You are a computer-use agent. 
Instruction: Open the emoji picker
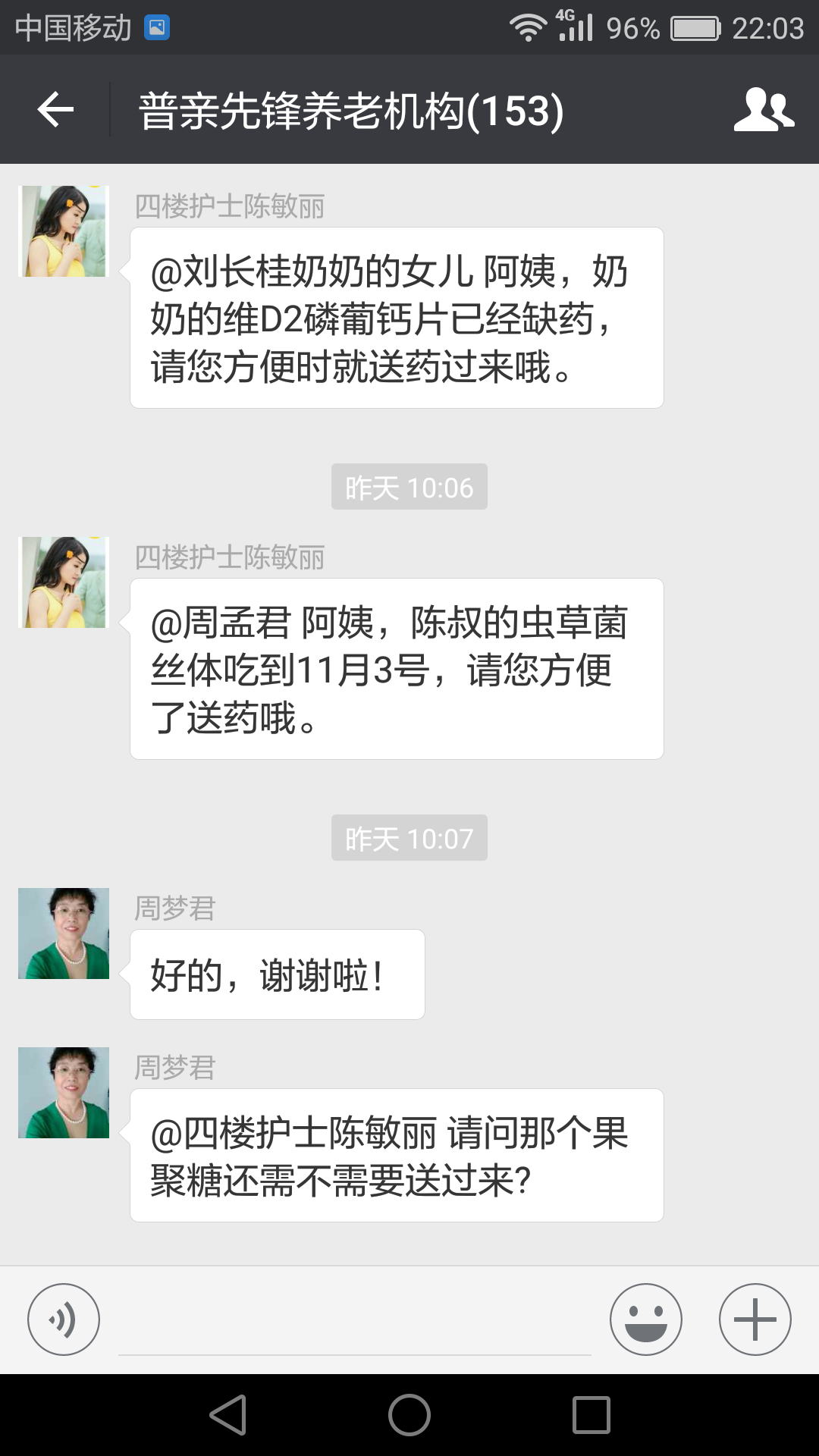coord(646,1319)
